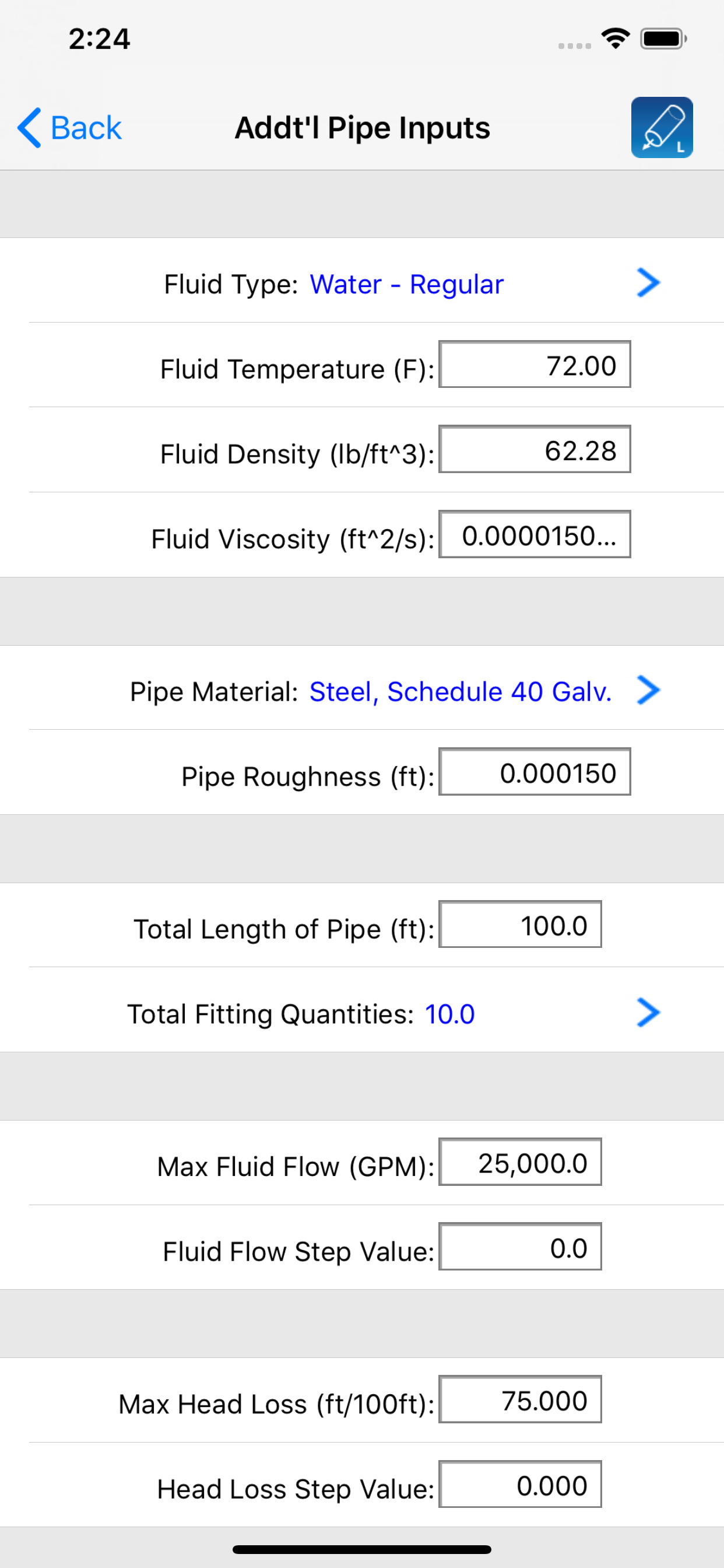Viewport: 724px width, 1568px height.
Task: Open the pipe pencil icon in top bar
Action: [661, 127]
